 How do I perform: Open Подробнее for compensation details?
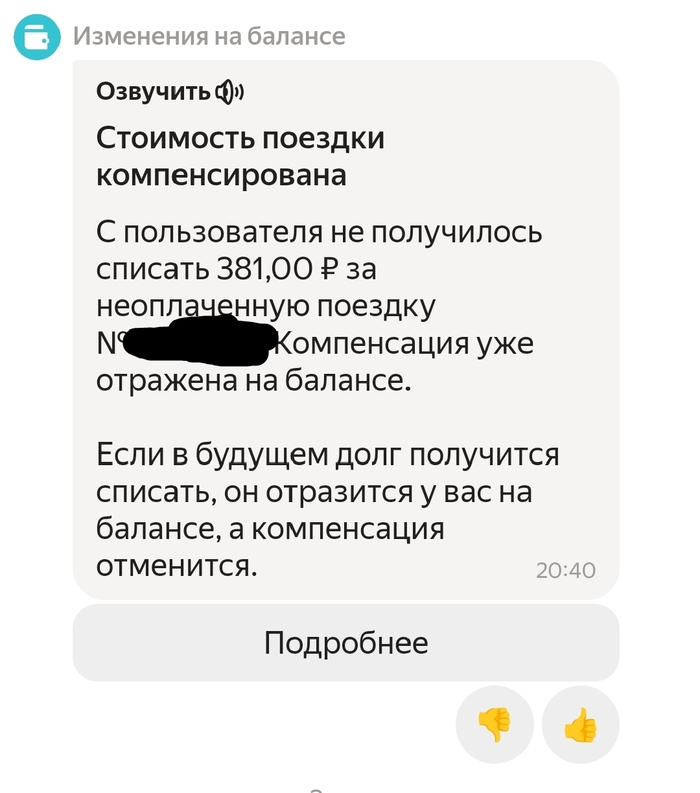tap(346, 643)
